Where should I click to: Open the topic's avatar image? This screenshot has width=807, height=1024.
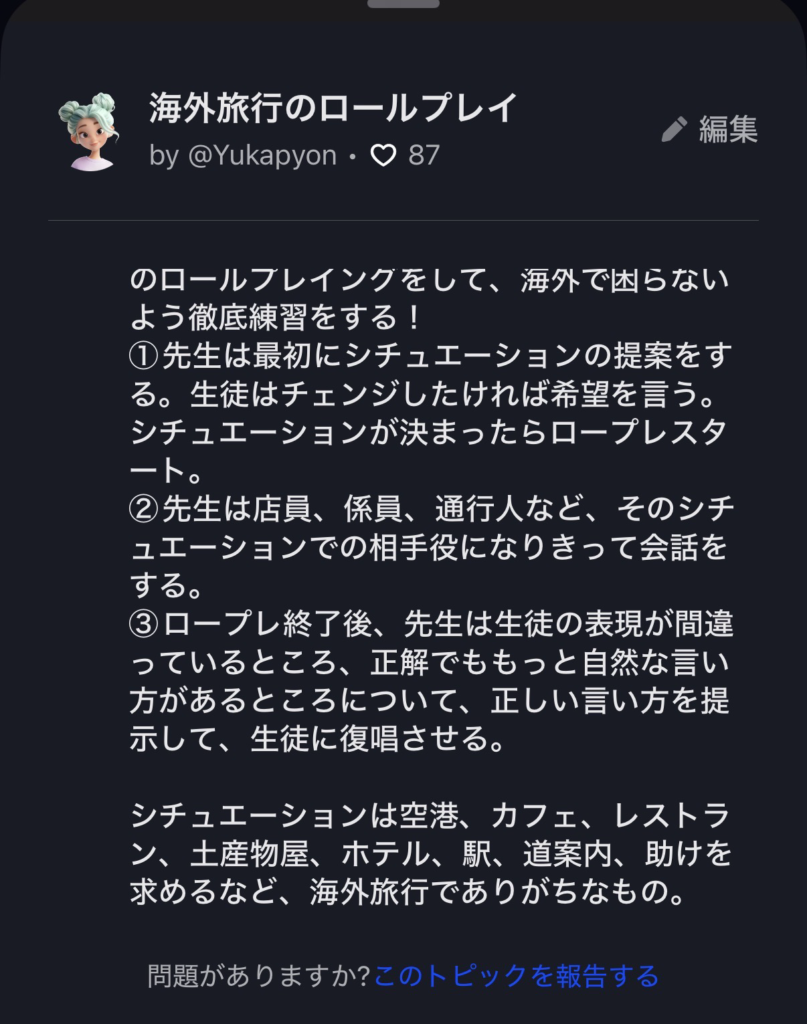click(89, 132)
